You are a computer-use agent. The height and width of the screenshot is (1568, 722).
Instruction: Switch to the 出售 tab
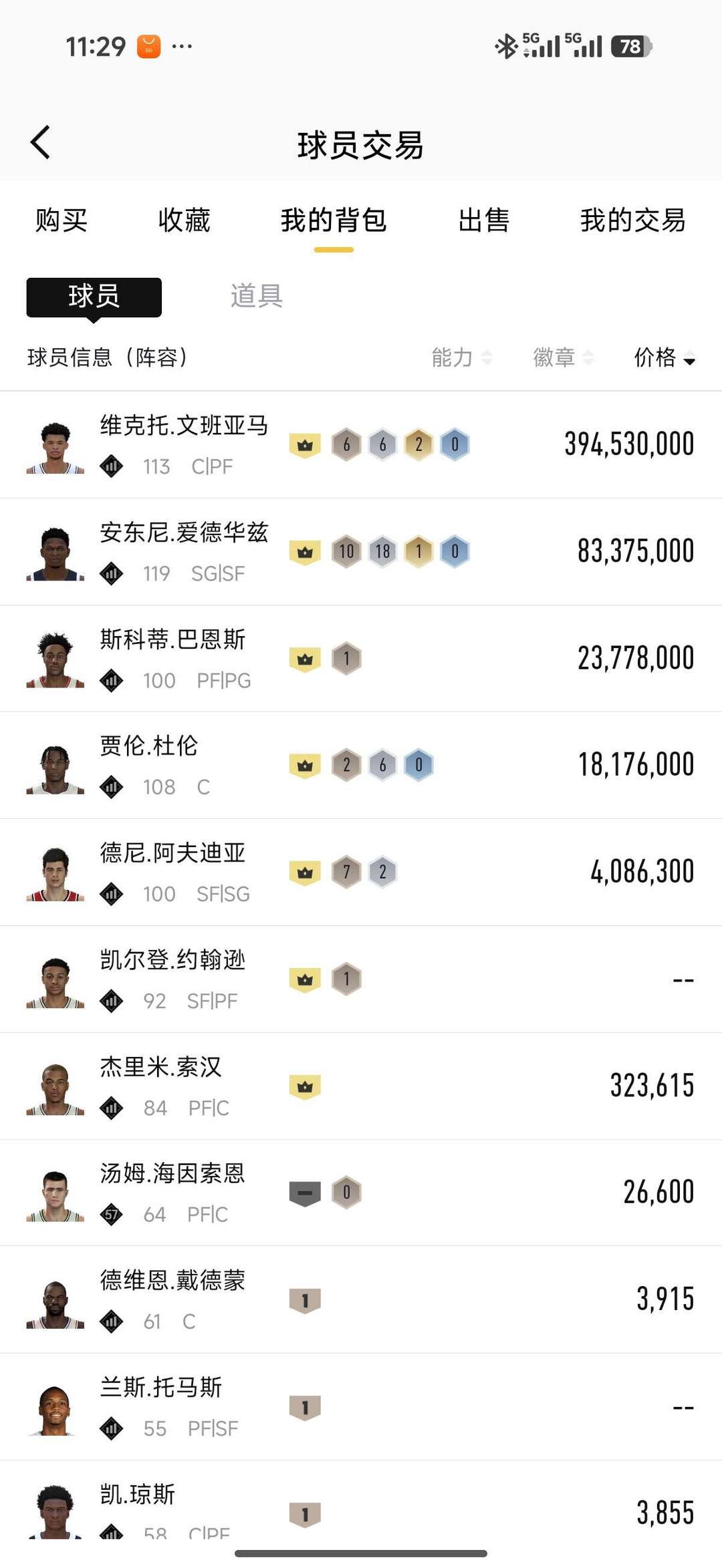(x=483, y=220)
